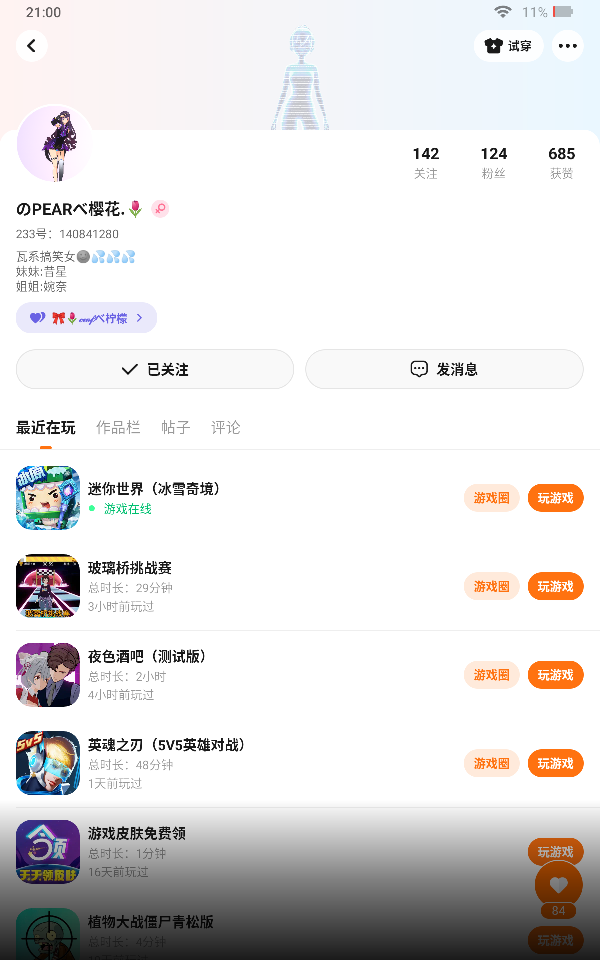Screen dimensions: 600x960
Task: Tap 已关注 to unfollow this user
Action: [x=155, y=369]
